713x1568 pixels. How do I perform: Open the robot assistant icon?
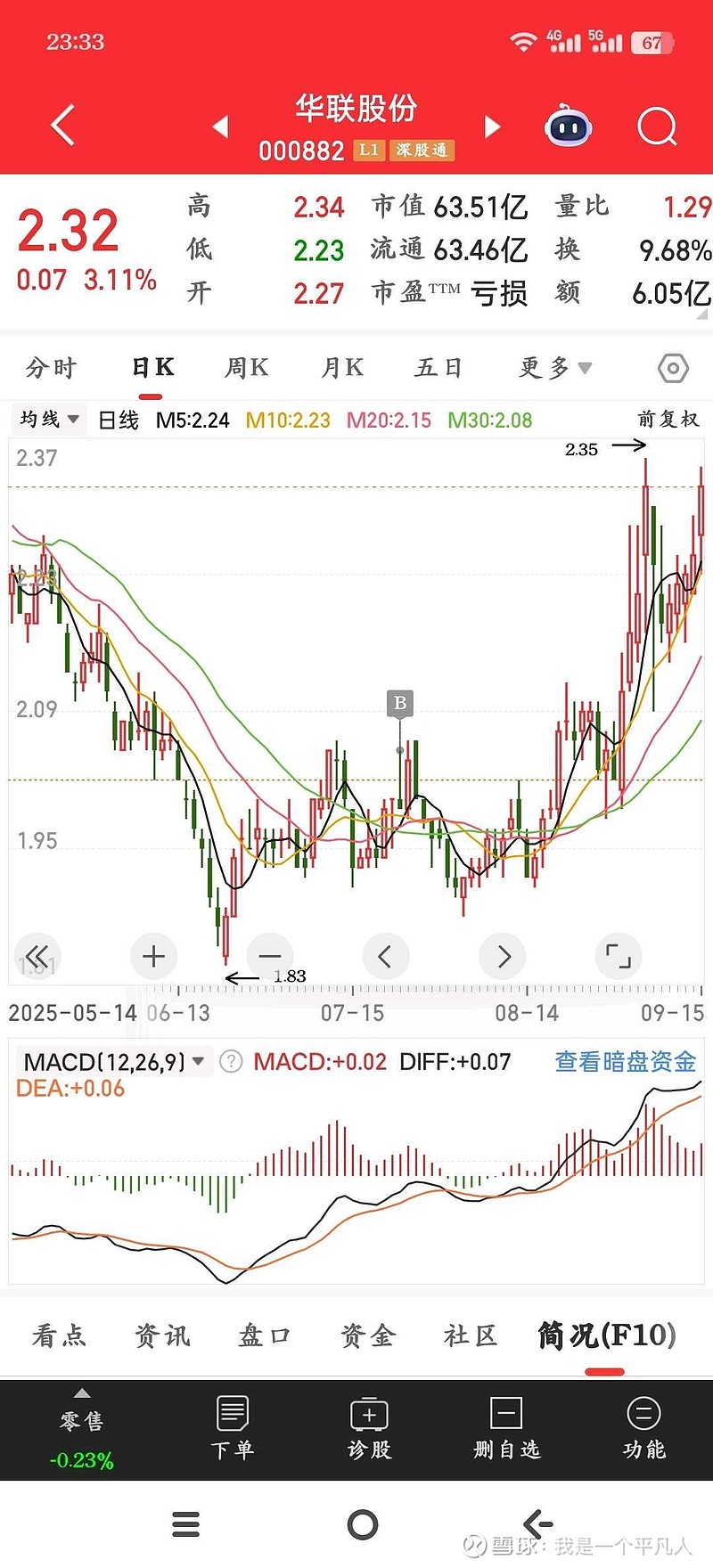coord(569,127)
